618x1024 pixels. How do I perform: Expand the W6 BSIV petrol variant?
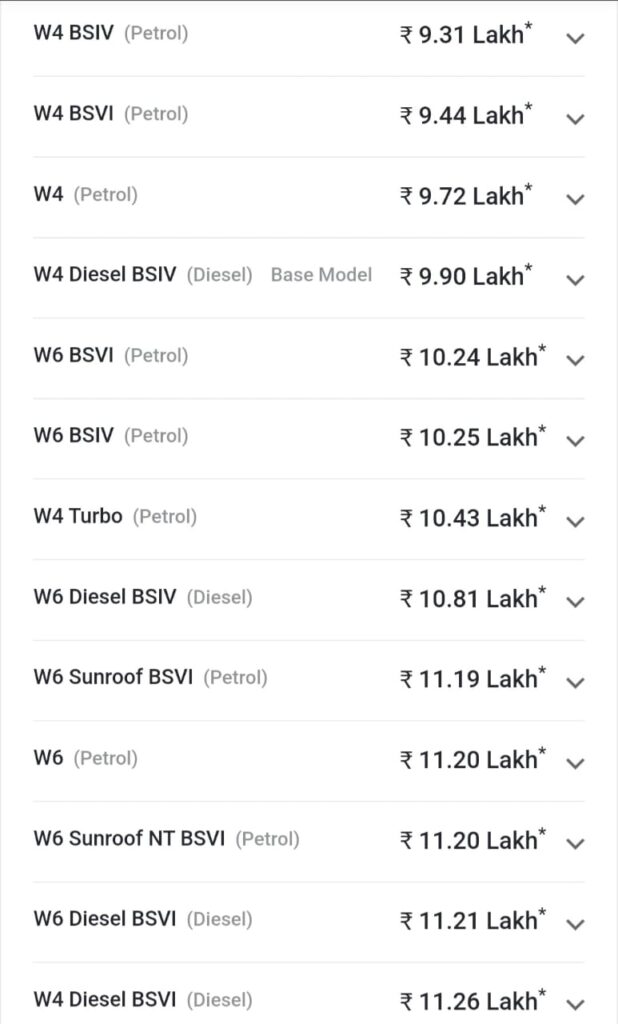[574, 440]
